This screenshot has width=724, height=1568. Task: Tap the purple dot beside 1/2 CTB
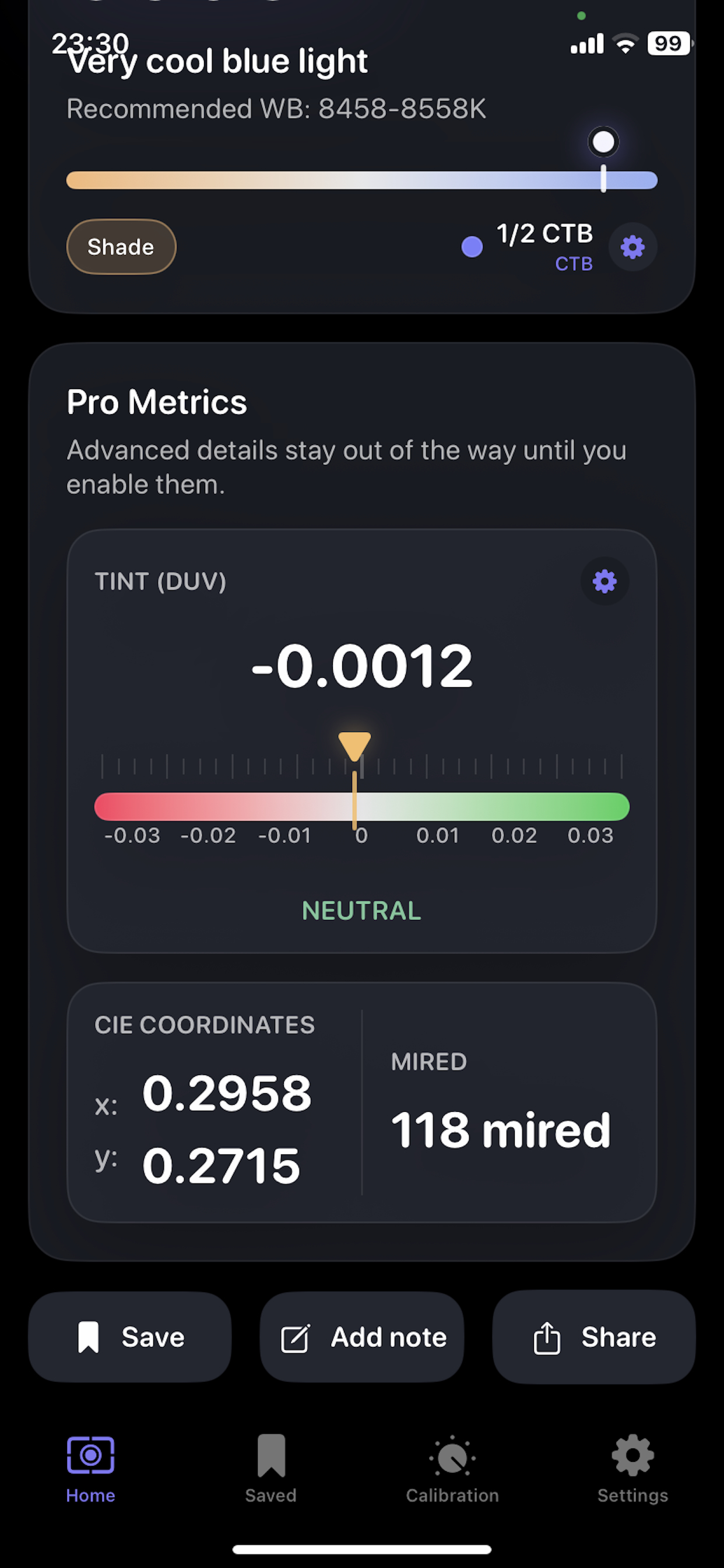pyautogui.click(x=472, y=247)
